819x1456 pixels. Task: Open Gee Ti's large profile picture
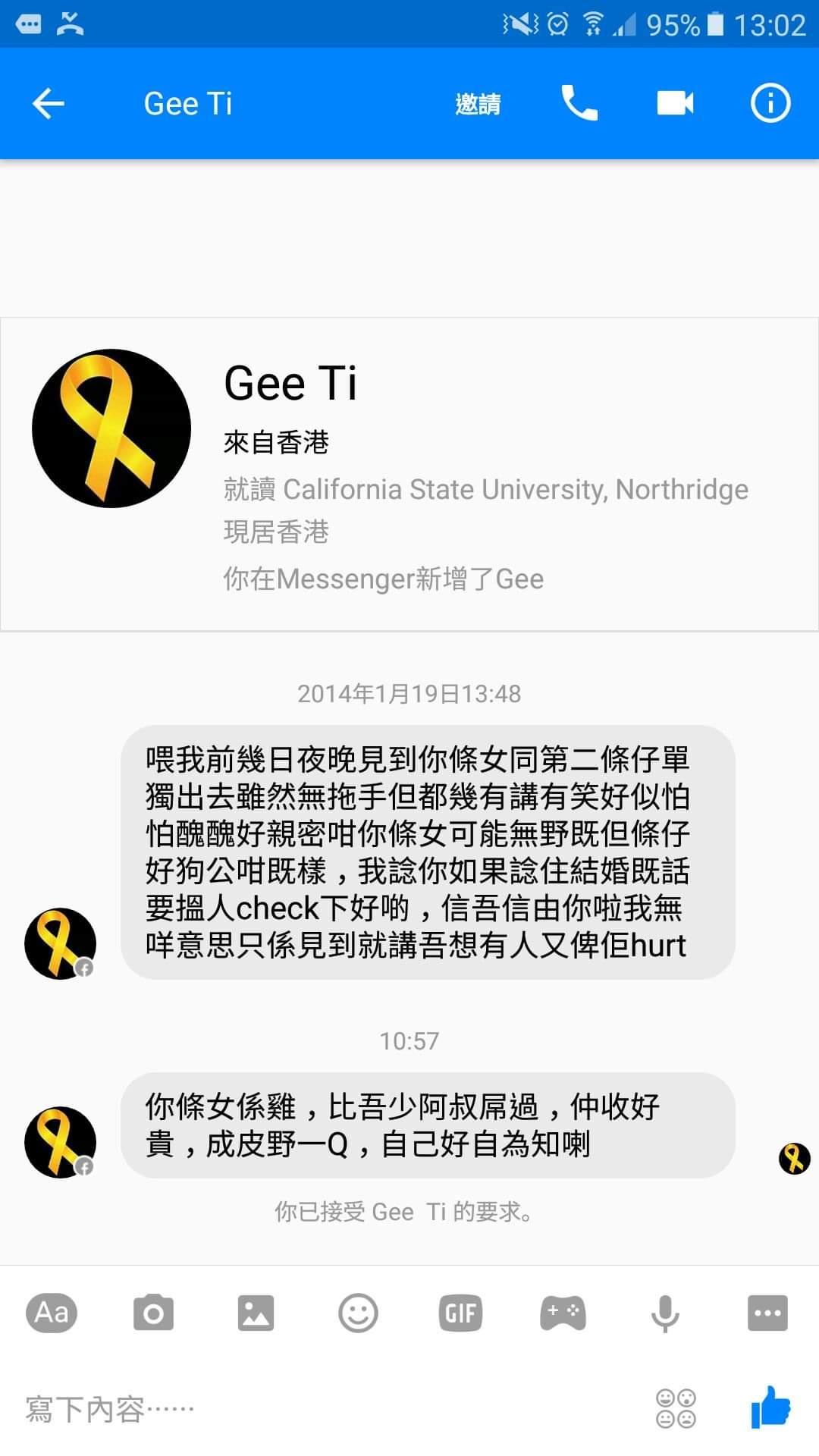pos(111,428)
